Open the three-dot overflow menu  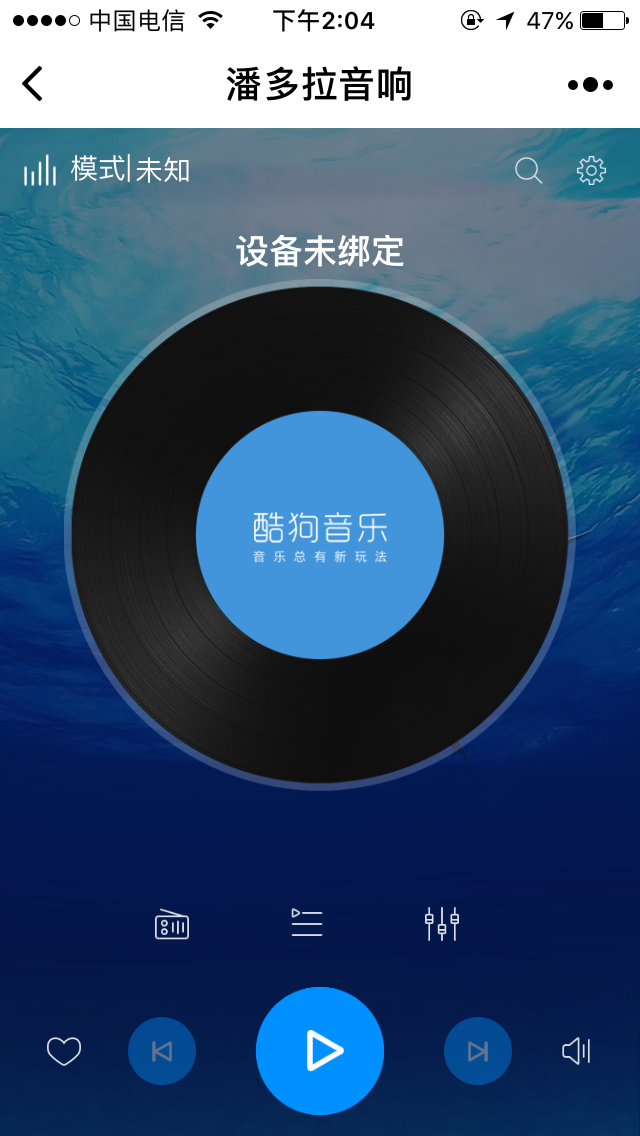pyautogui.click(x=590, y=85)
